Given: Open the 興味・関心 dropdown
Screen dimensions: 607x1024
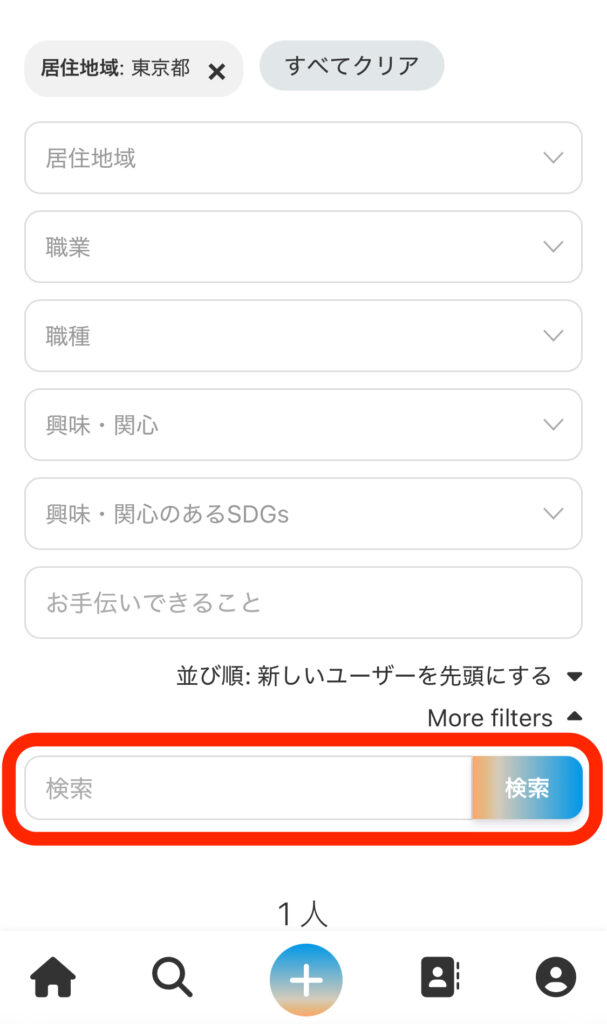Looking at the screenshot, I should pyautogui.click(x=303, y=425).
